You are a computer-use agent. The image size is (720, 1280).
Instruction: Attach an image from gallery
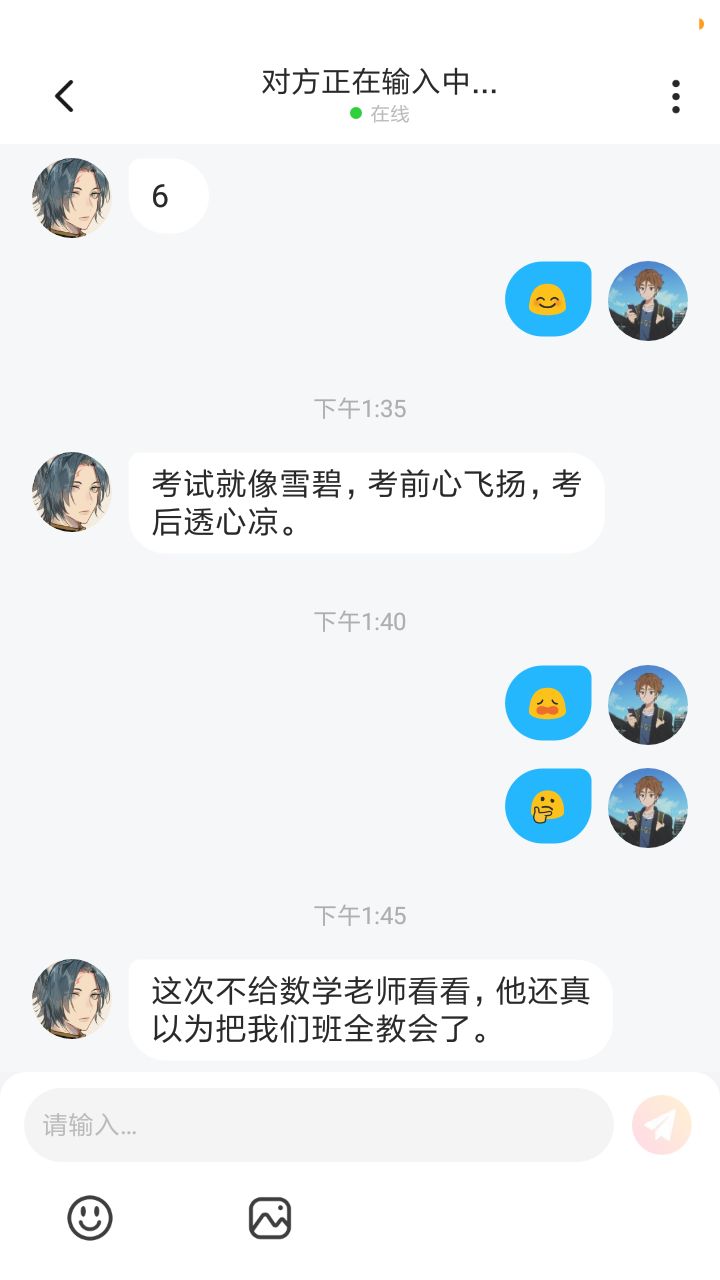[x=270, y=1218]
